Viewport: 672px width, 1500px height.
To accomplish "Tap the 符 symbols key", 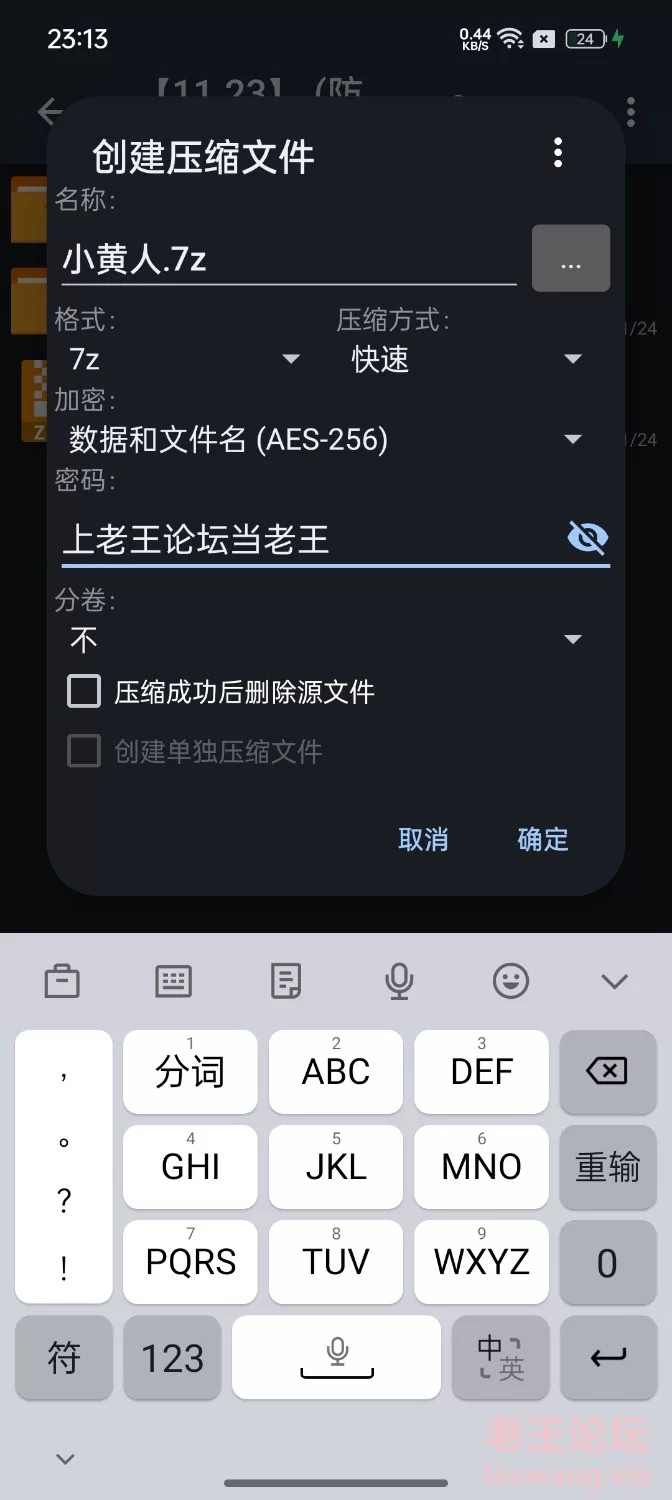I will [65, 1357].
